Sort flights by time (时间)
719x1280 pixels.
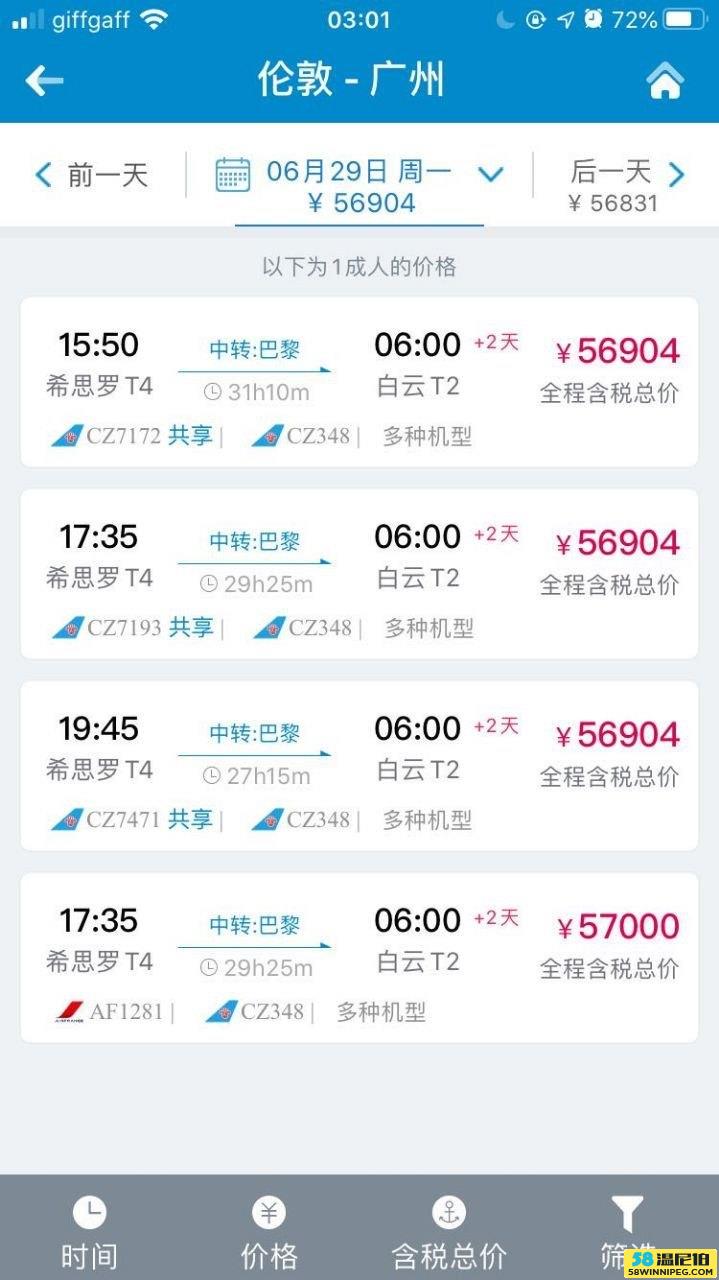[89, 1233]
